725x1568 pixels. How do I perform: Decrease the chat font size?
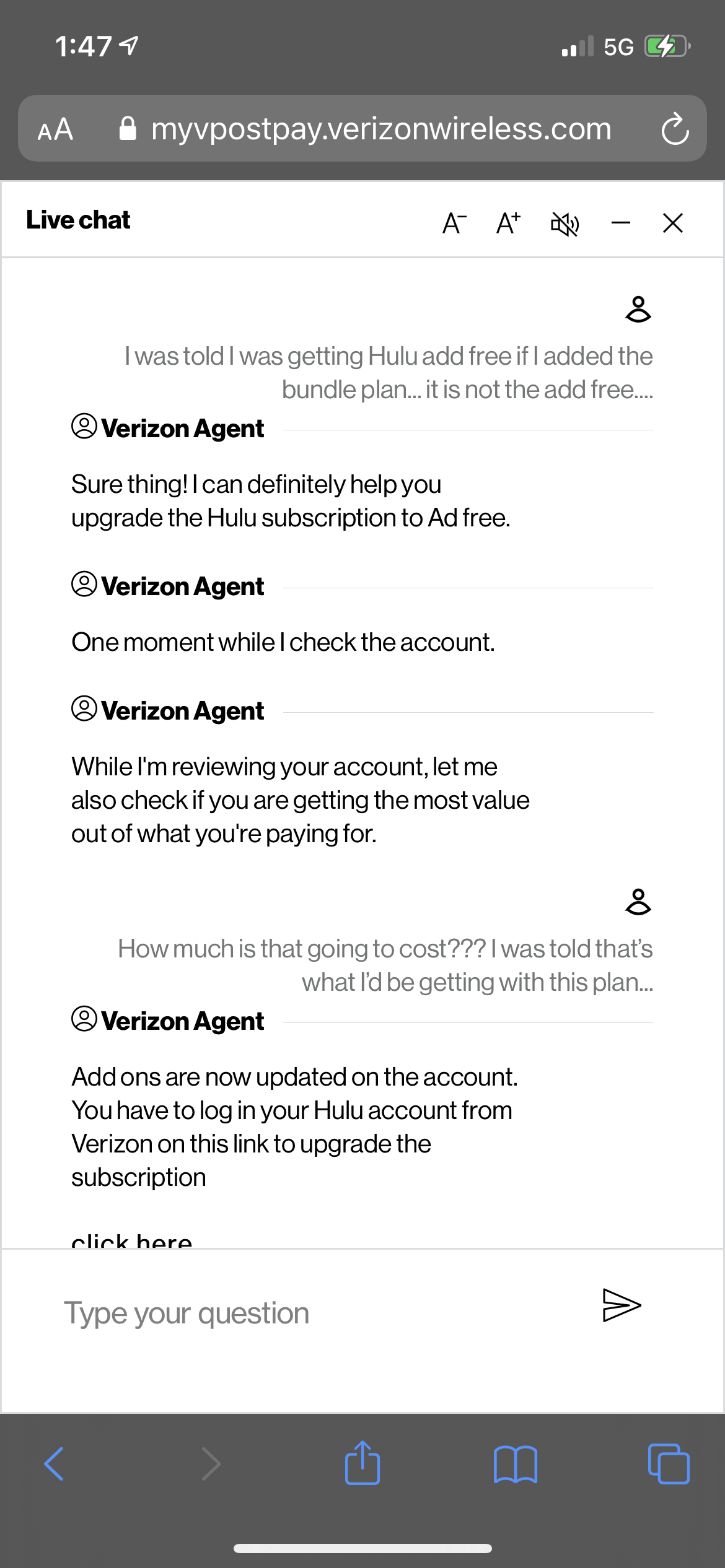pos(454,223)
